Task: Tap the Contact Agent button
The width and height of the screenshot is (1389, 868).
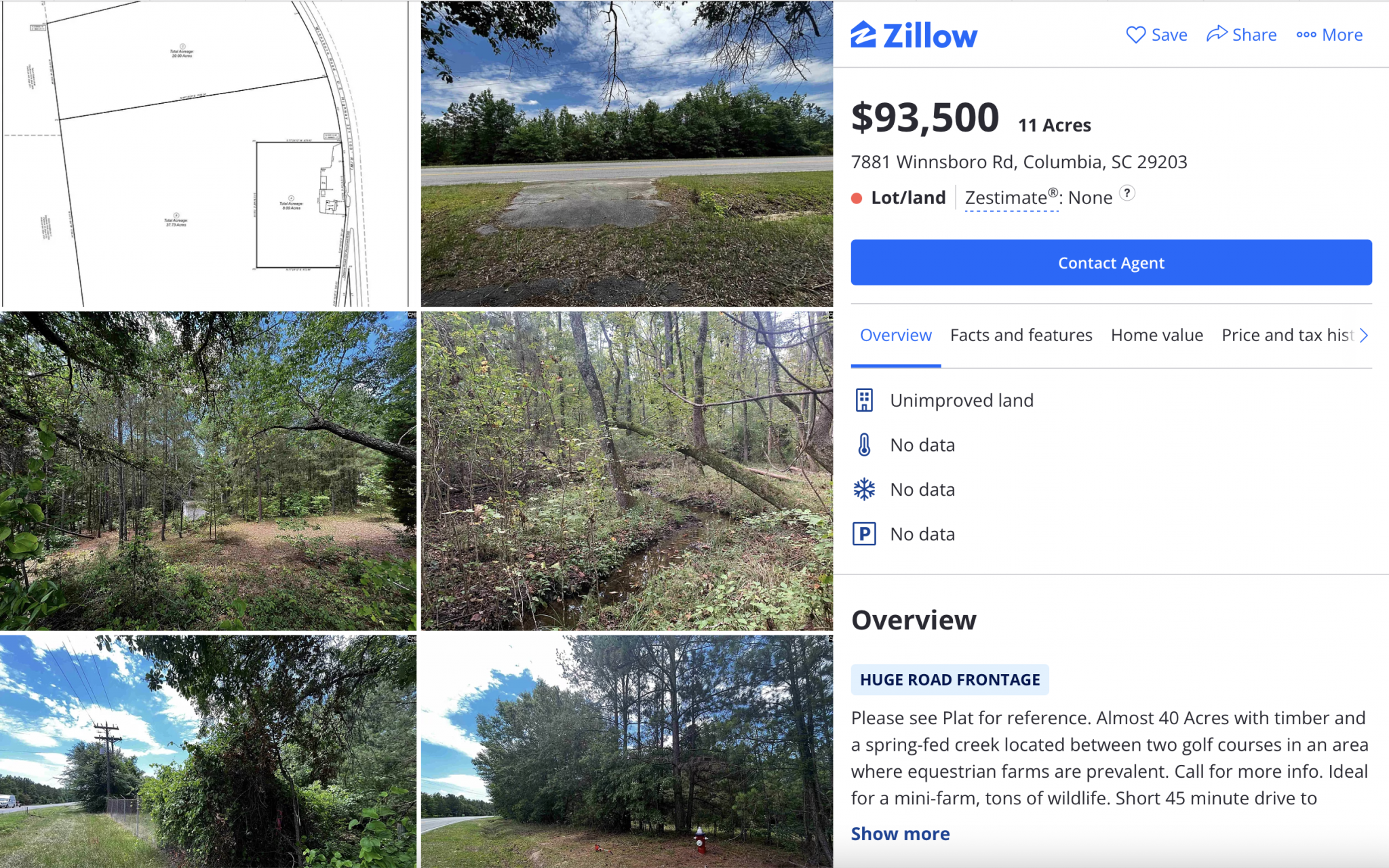Action: (x=1111, y=262)
